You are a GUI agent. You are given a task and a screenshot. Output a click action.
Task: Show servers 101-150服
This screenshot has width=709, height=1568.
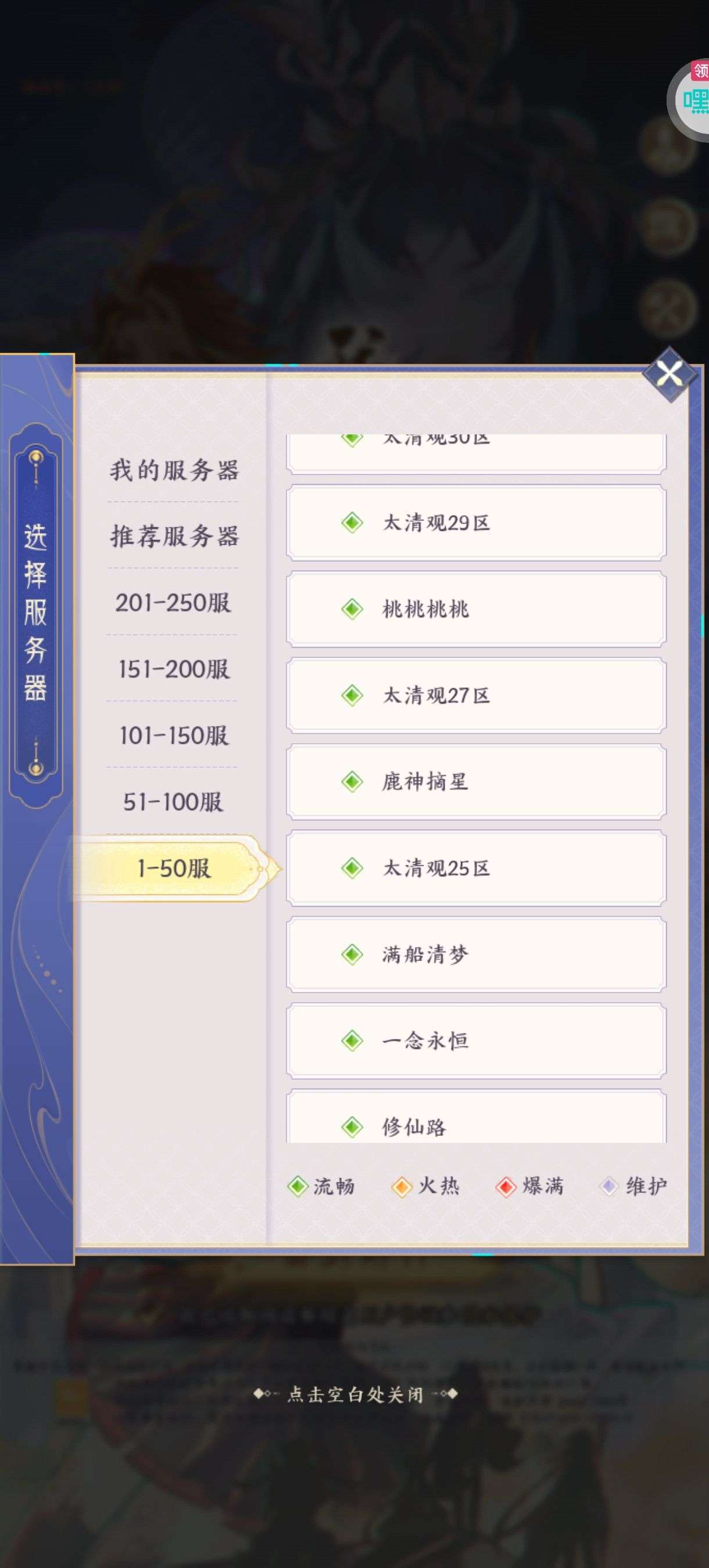pos(174,735)
